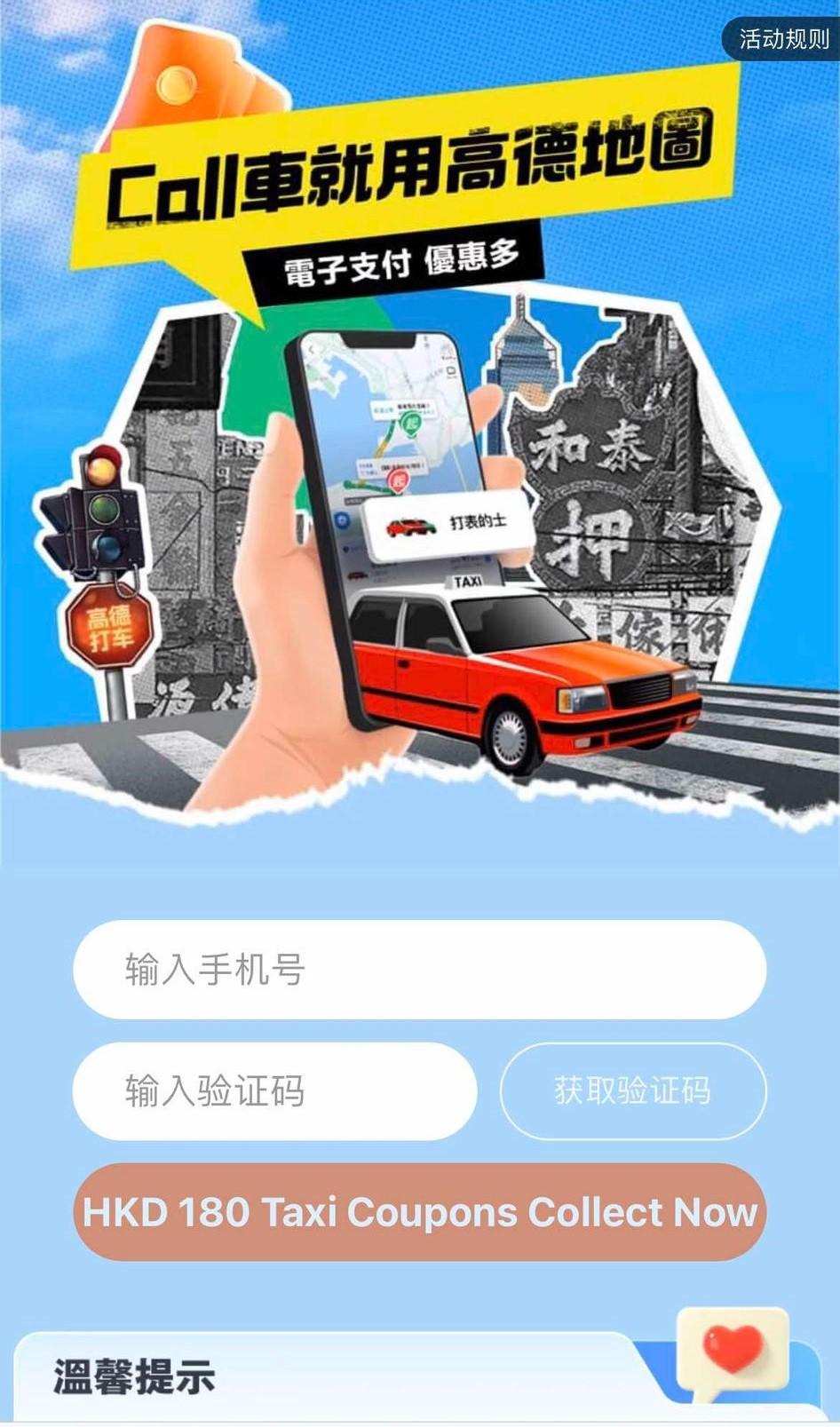Focus the 输入验证码 verification code field
The height and width of the screenshot is (1427, 840).
(274, 1091)
